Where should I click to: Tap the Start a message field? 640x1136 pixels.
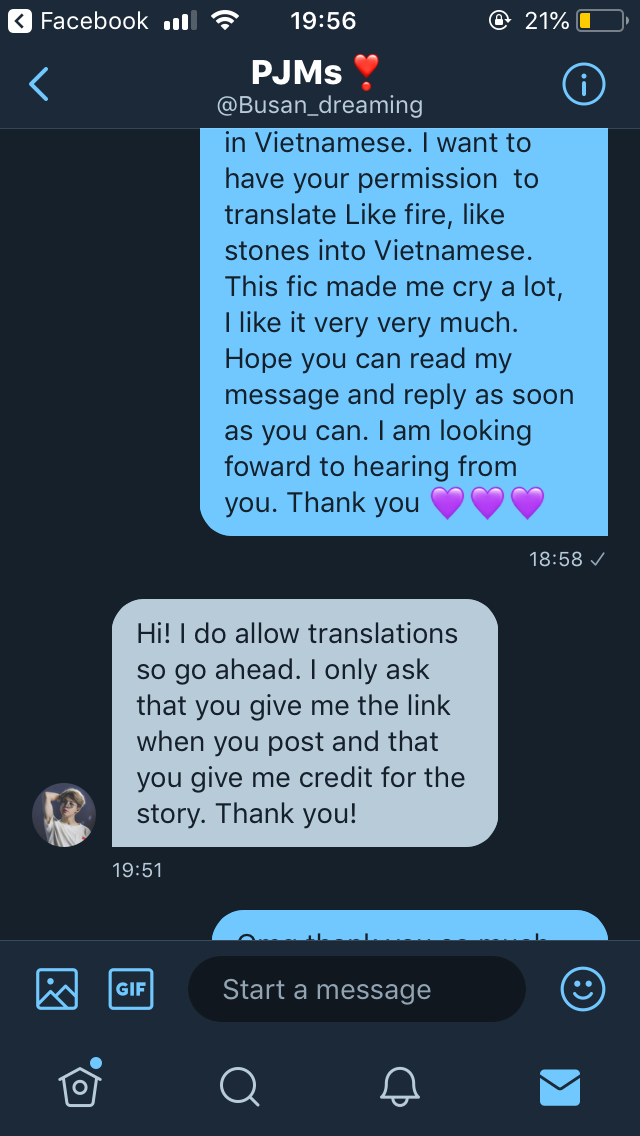point(356,989)
